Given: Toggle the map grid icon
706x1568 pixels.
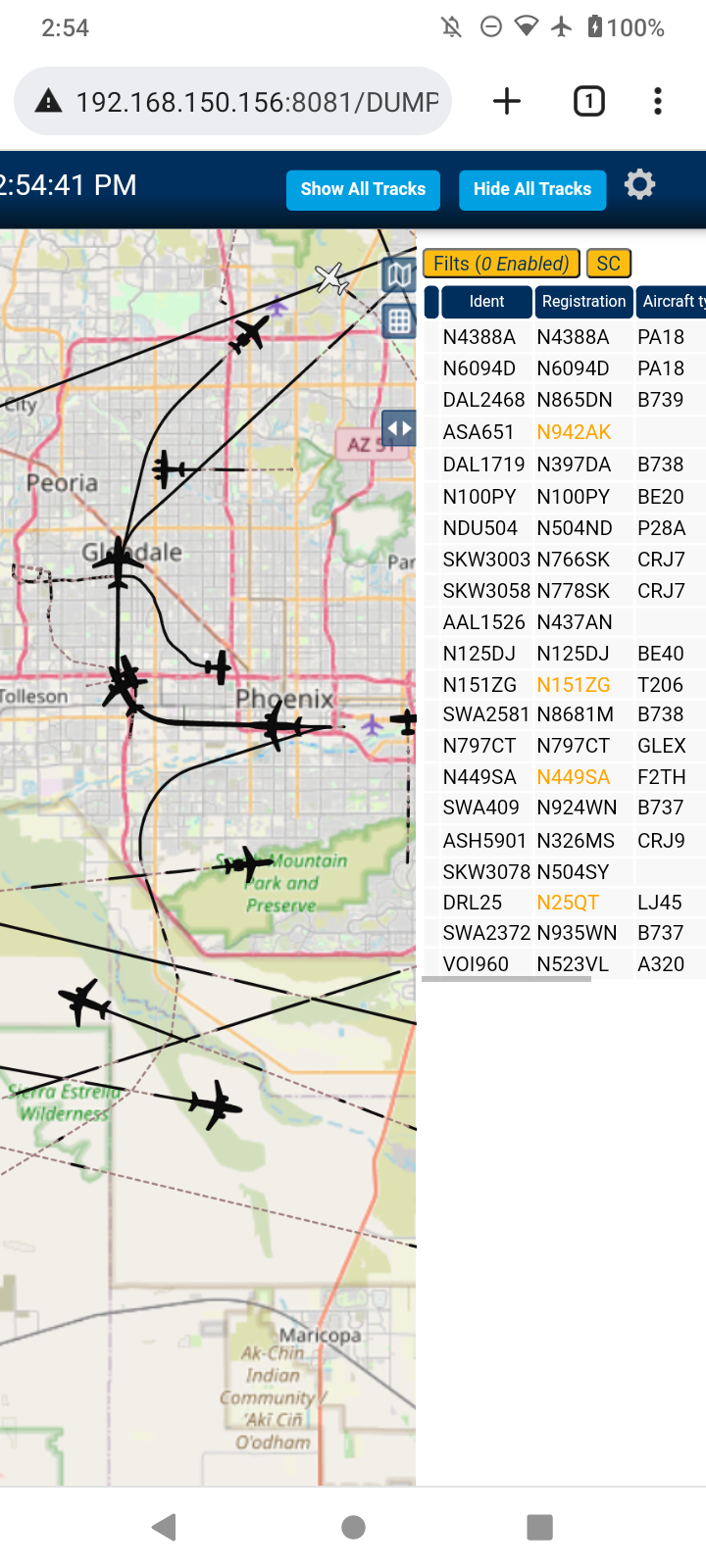Looking at the screenshot, I should (399, 320).
